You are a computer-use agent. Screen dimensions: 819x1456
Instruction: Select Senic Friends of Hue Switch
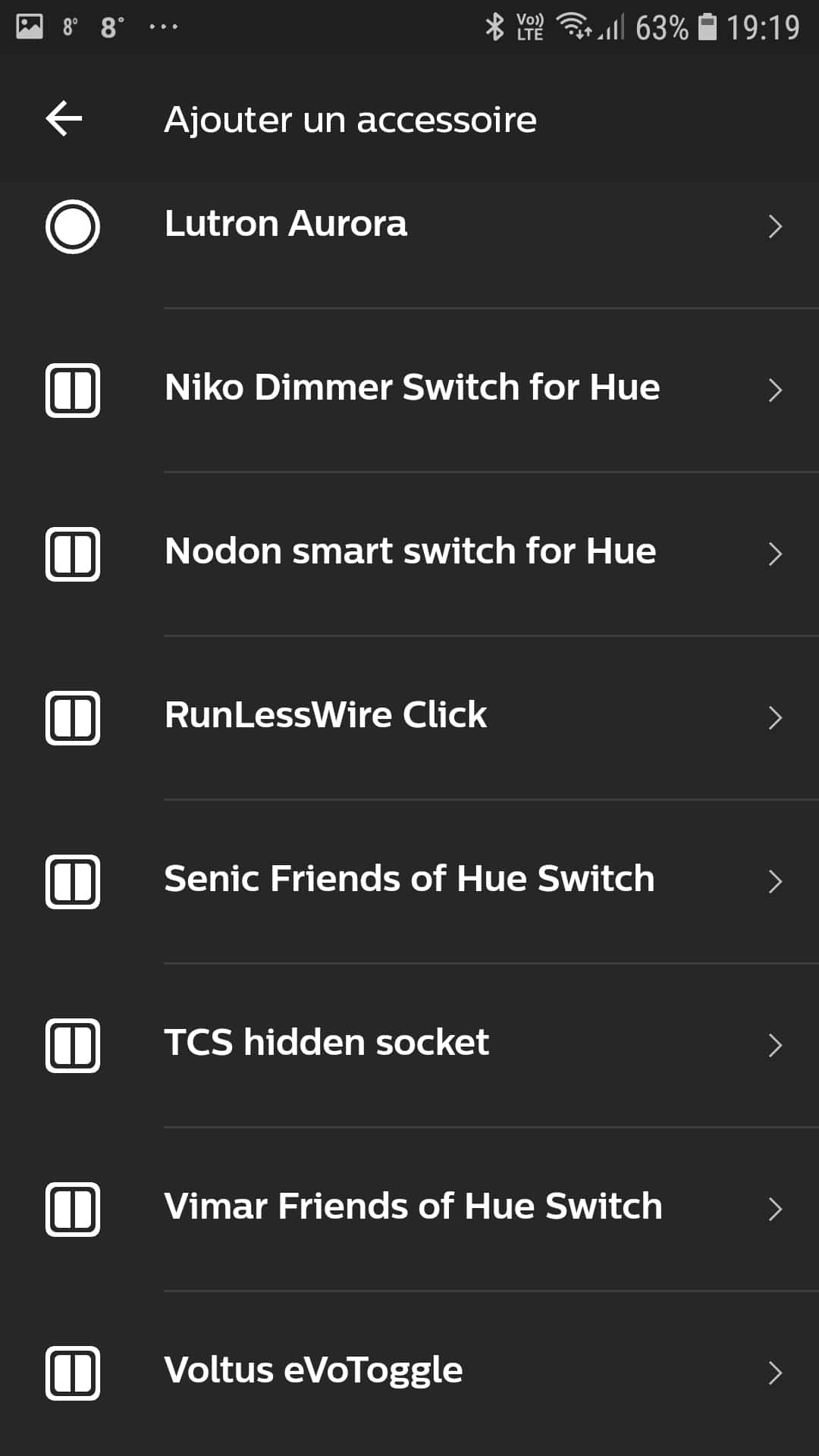pyautogui.click(x=409, y=881)
